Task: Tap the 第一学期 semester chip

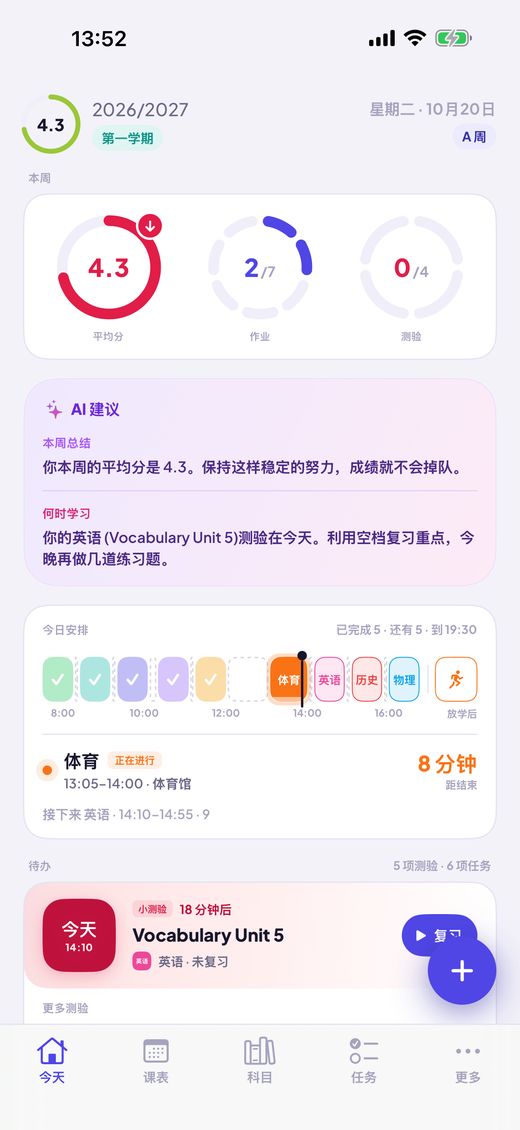Action: coord(127,138)
